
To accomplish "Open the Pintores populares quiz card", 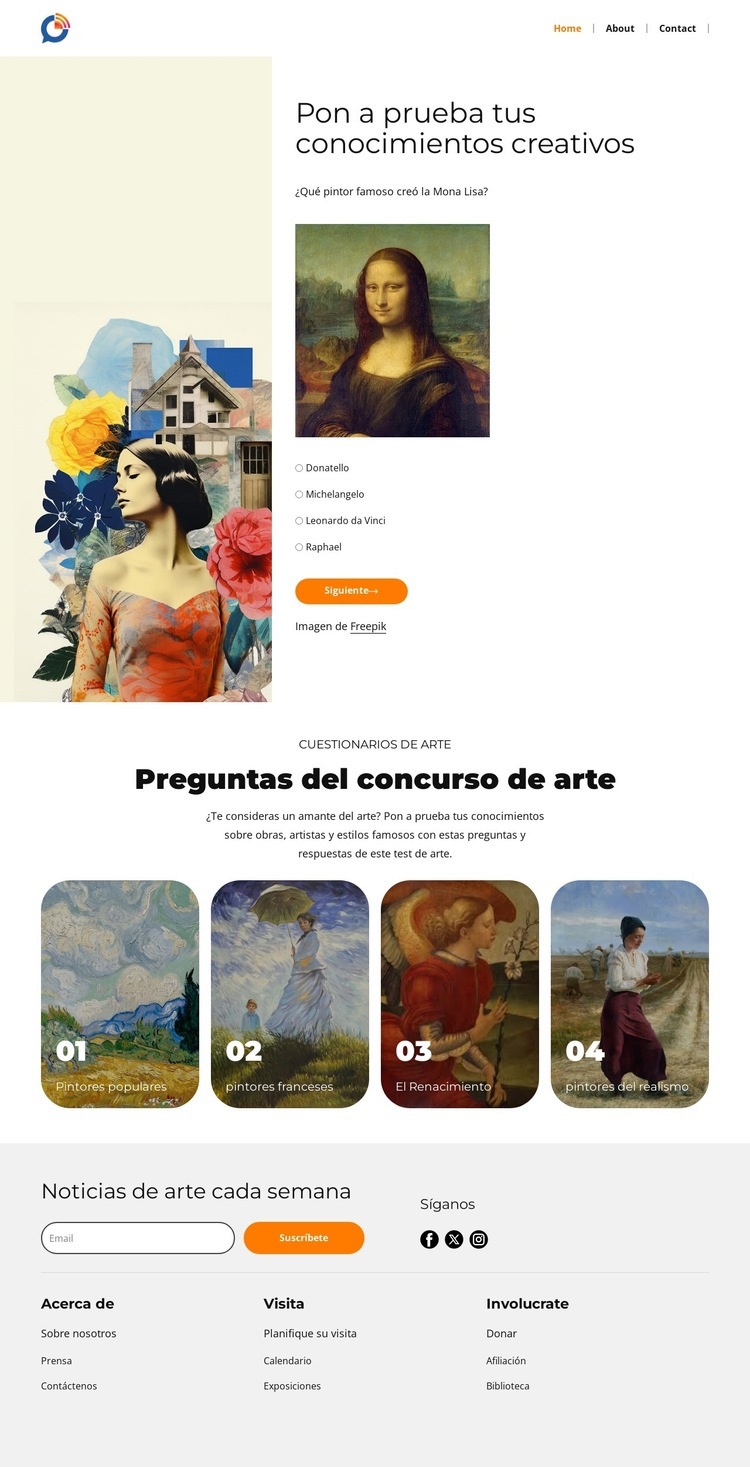I will pos(119,993).
